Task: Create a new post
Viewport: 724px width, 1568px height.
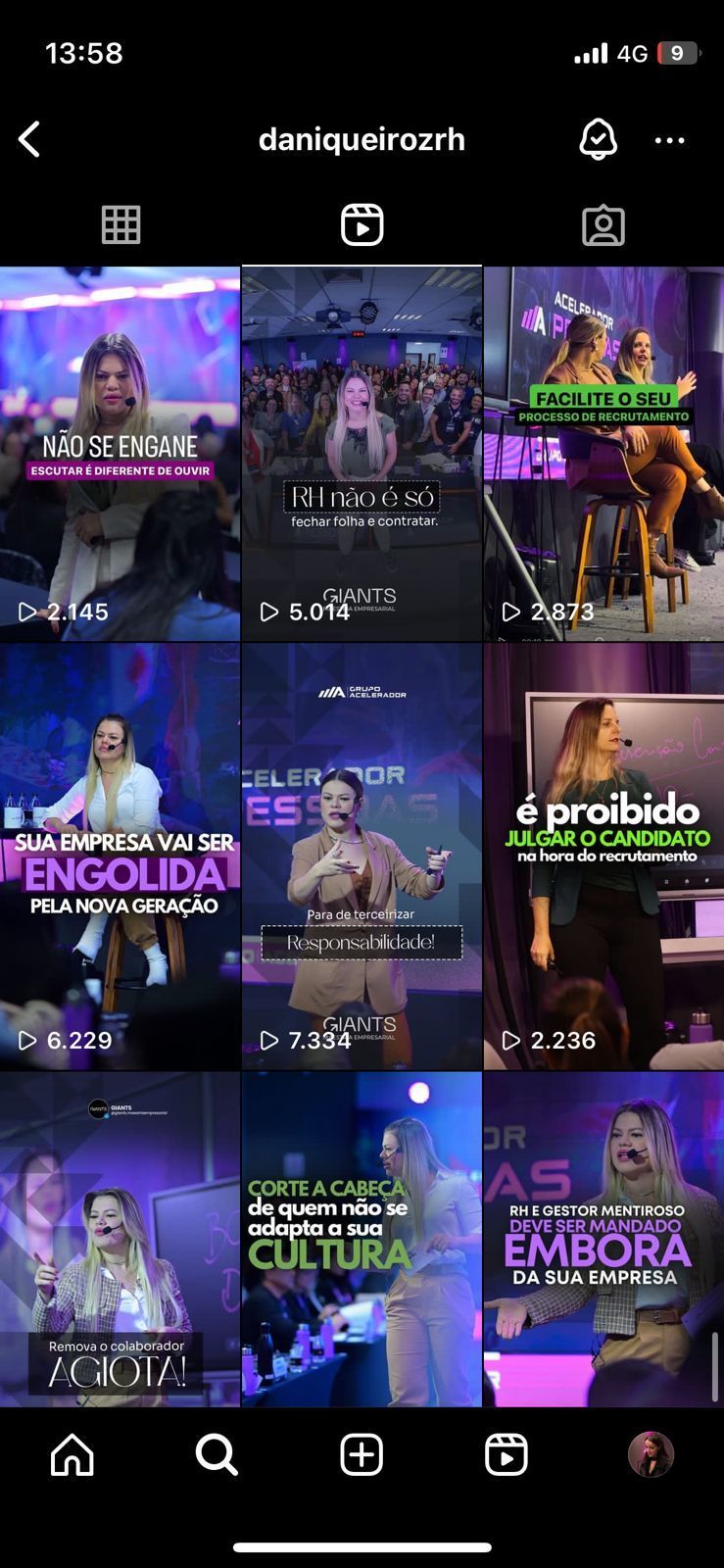Action: coord(362,1455)
